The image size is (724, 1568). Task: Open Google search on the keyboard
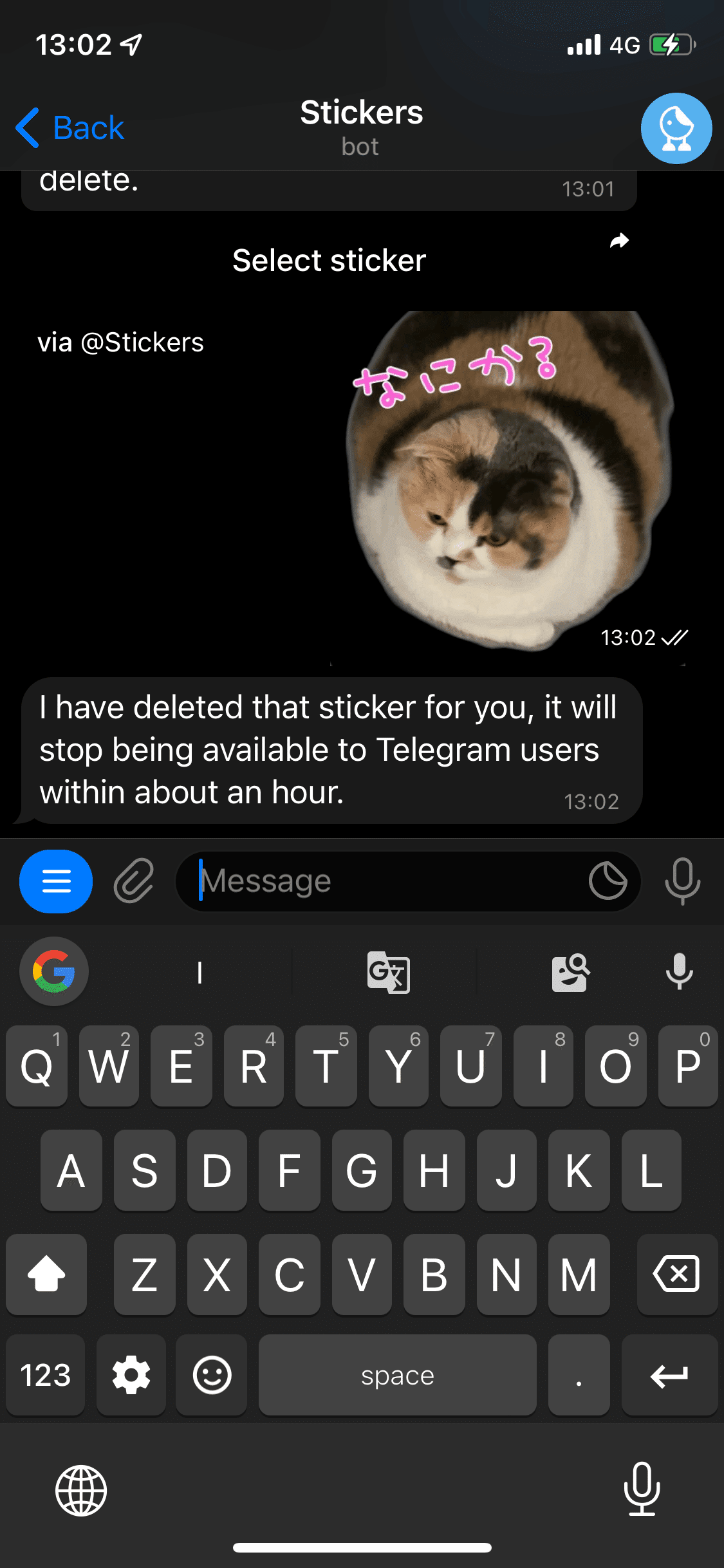[x=54, y=971]
